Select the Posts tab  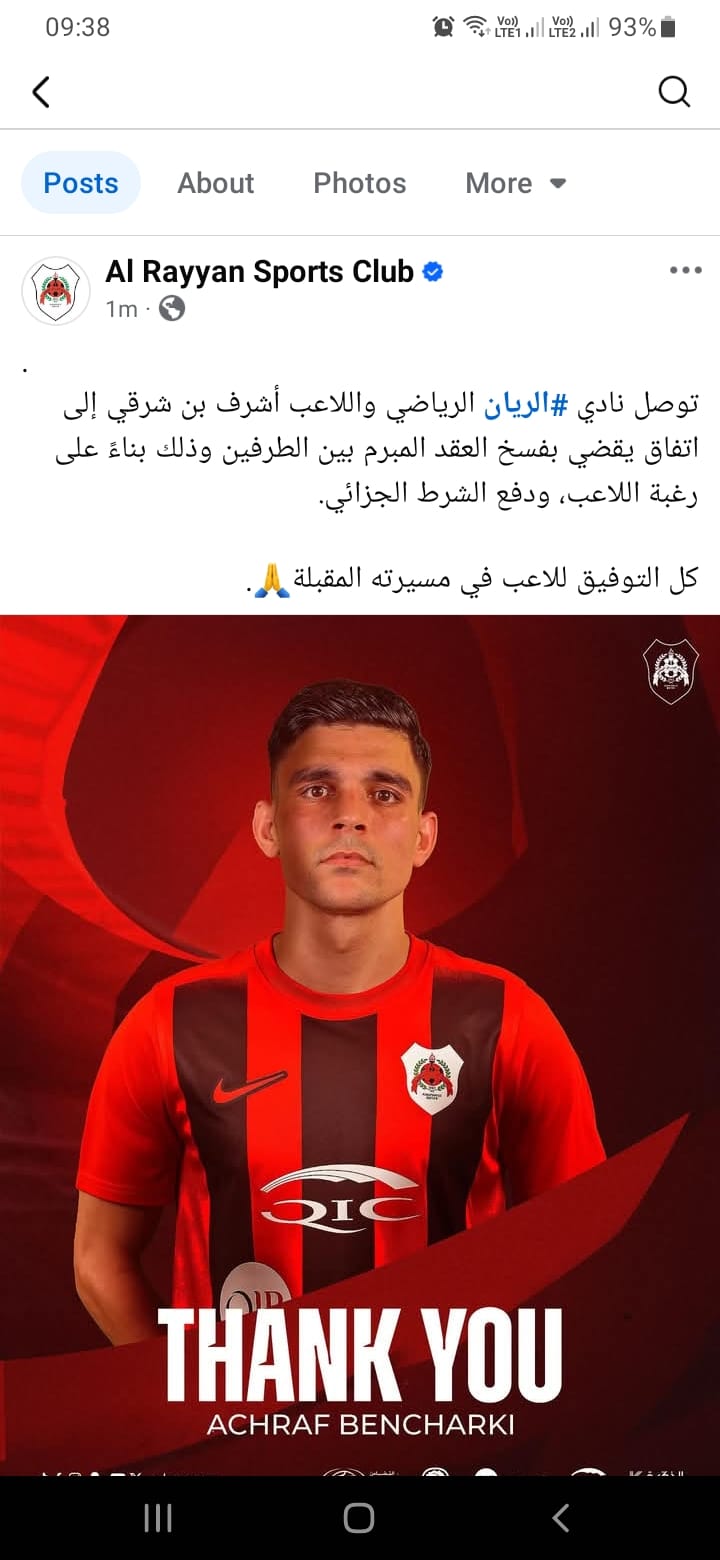80,183
